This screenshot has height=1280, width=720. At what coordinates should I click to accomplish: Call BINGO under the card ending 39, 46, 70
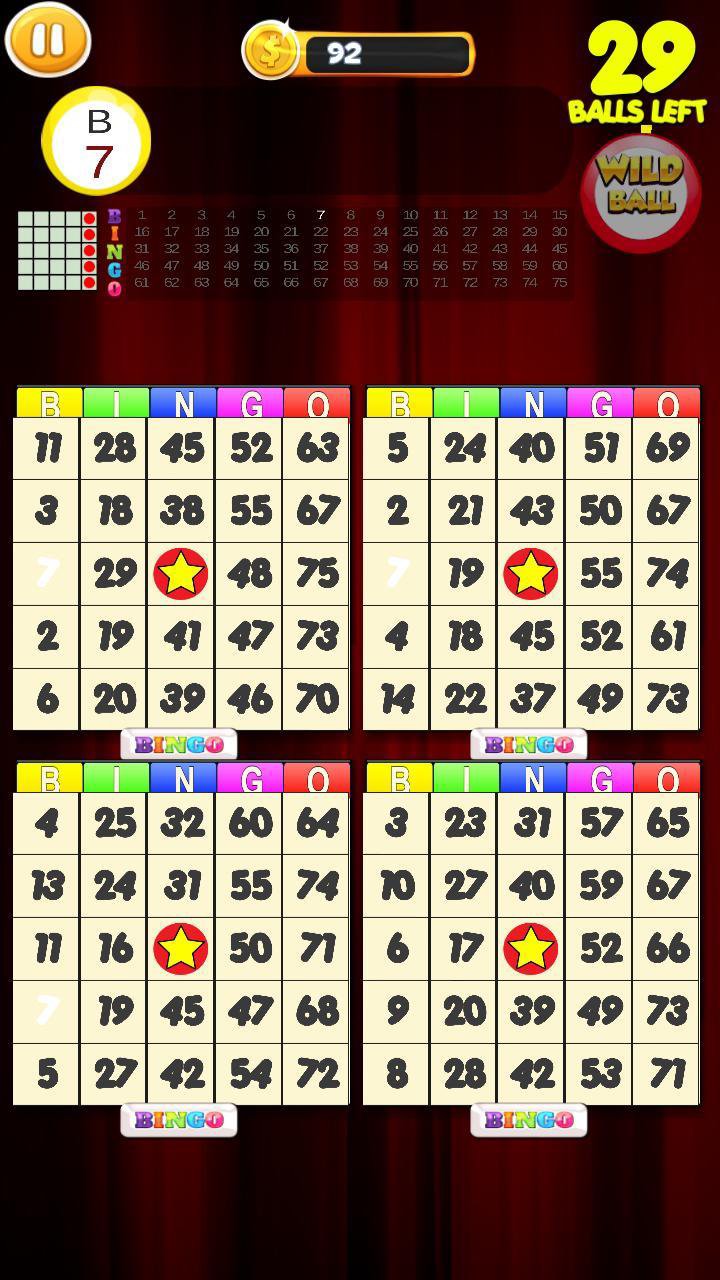179,745
